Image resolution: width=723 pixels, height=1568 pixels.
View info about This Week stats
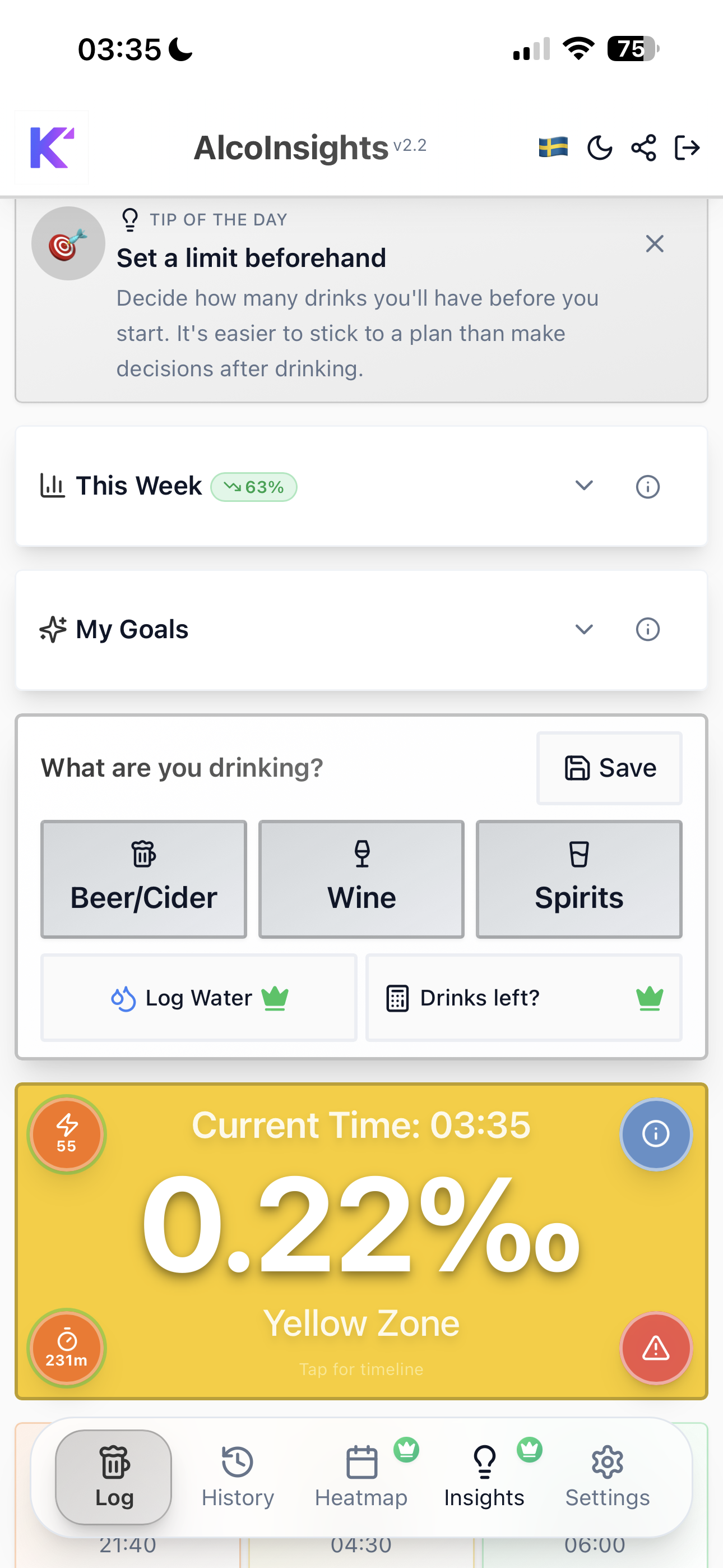click(x=647, y=486)
